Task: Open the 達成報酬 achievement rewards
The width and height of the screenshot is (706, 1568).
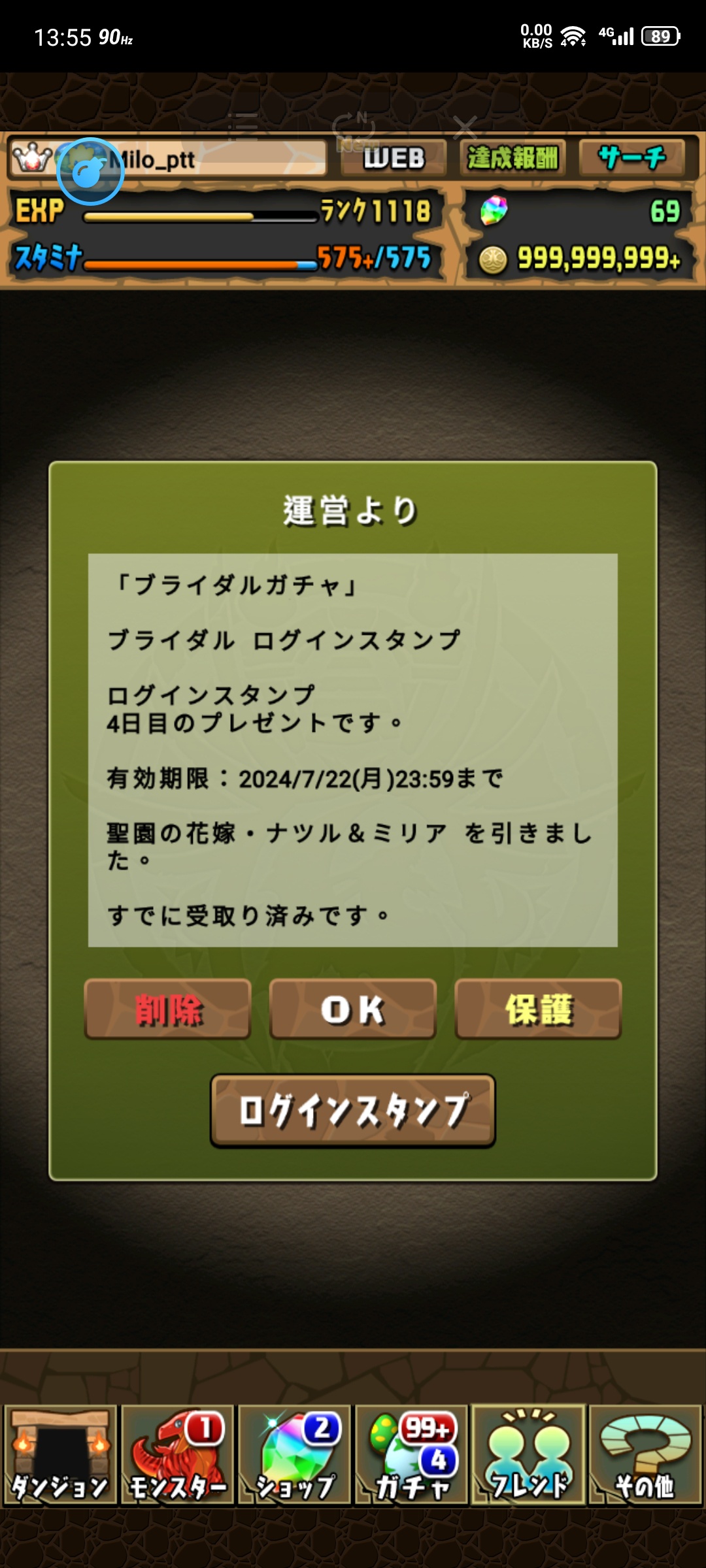Action: point(513,158)
